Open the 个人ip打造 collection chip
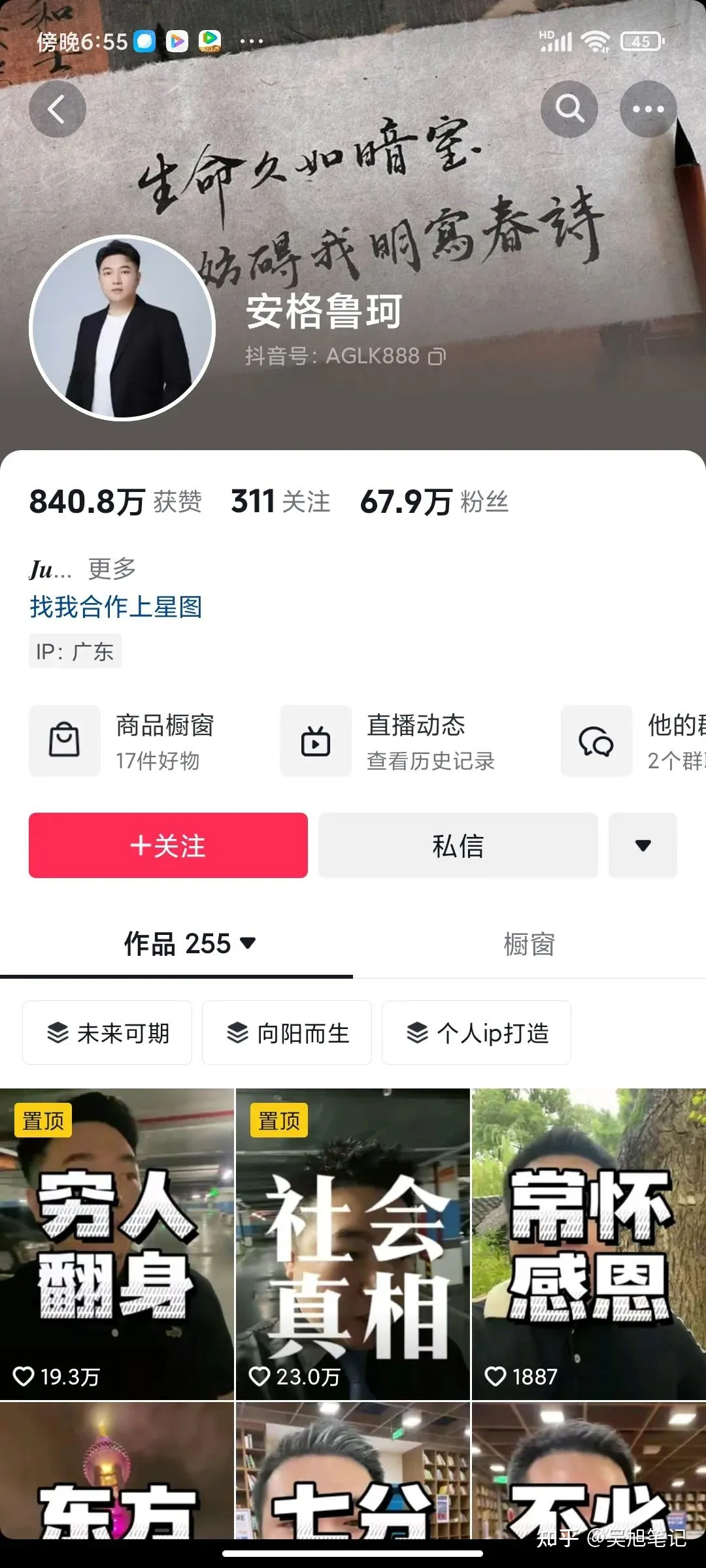 tap(477, 1033)
